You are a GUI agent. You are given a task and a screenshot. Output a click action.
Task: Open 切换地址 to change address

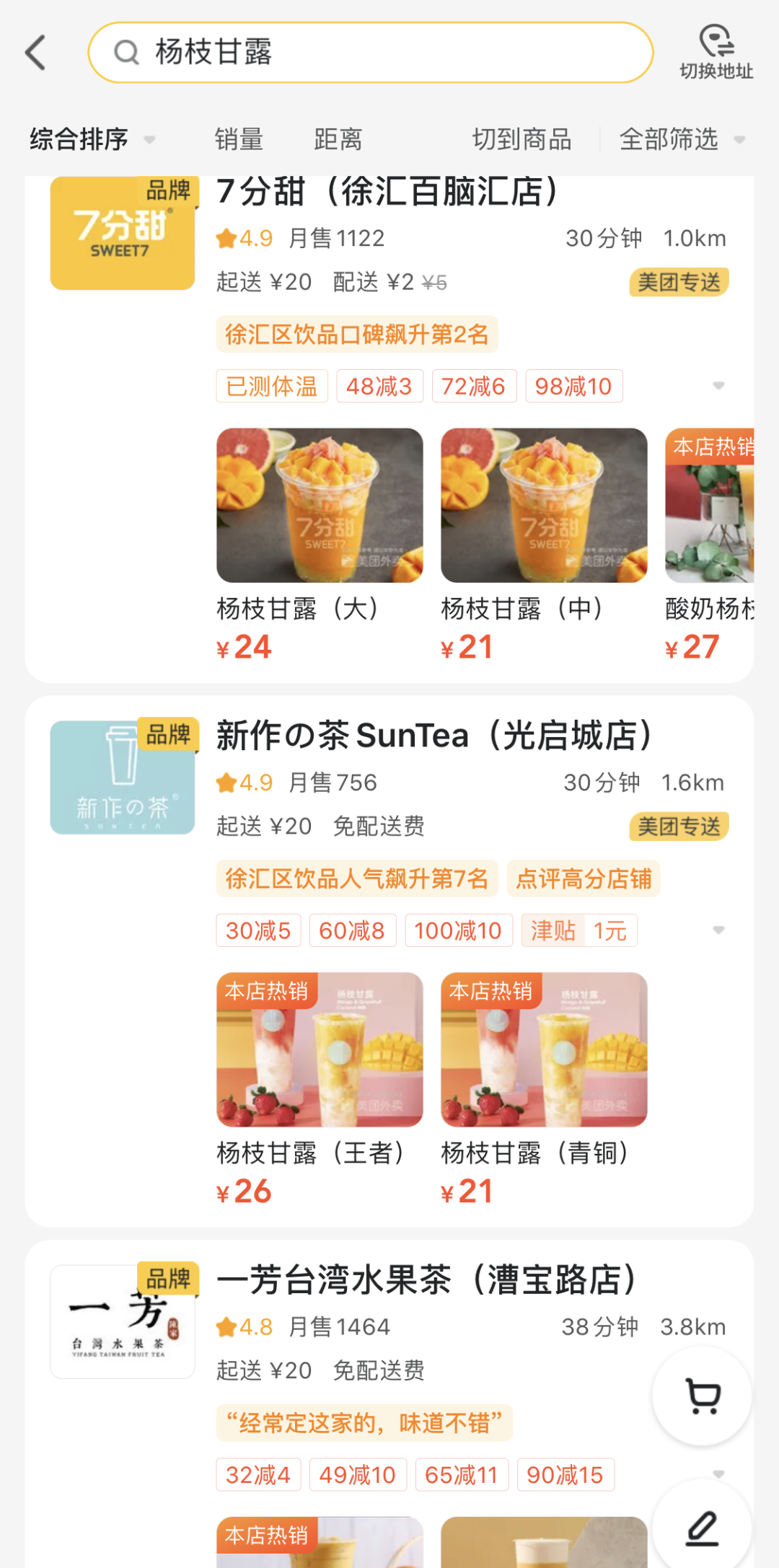[x=716, y=52]
